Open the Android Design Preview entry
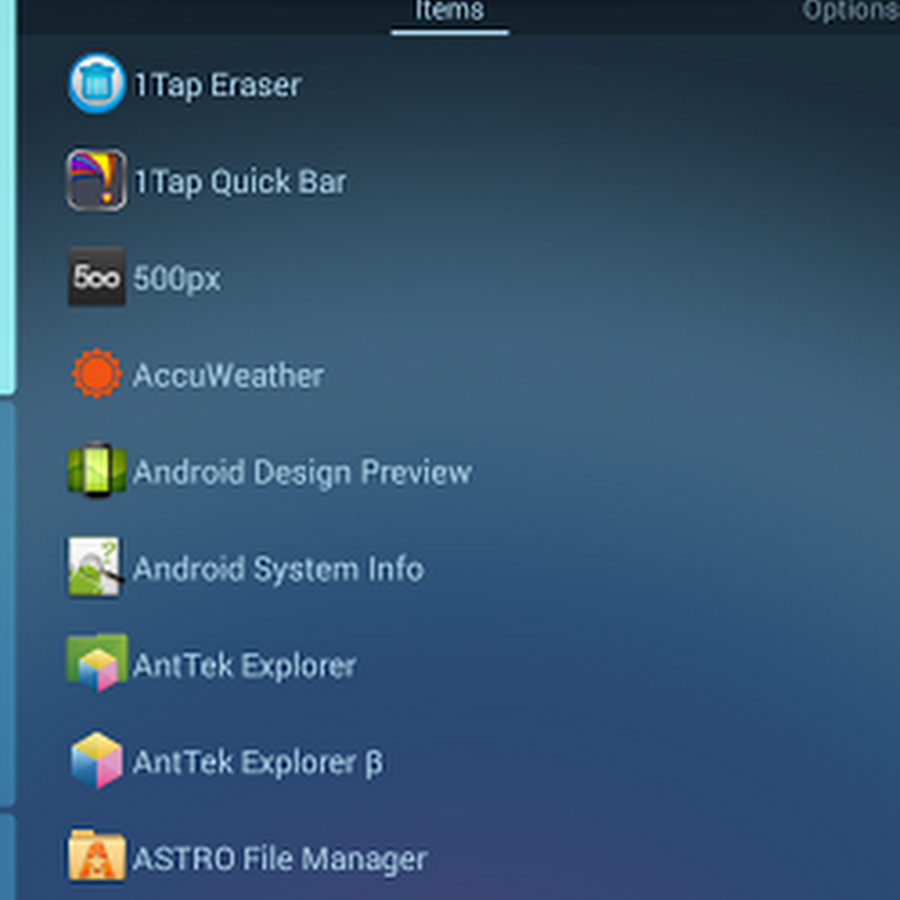Viewport: 900px width, 900px height. (301, 472)
